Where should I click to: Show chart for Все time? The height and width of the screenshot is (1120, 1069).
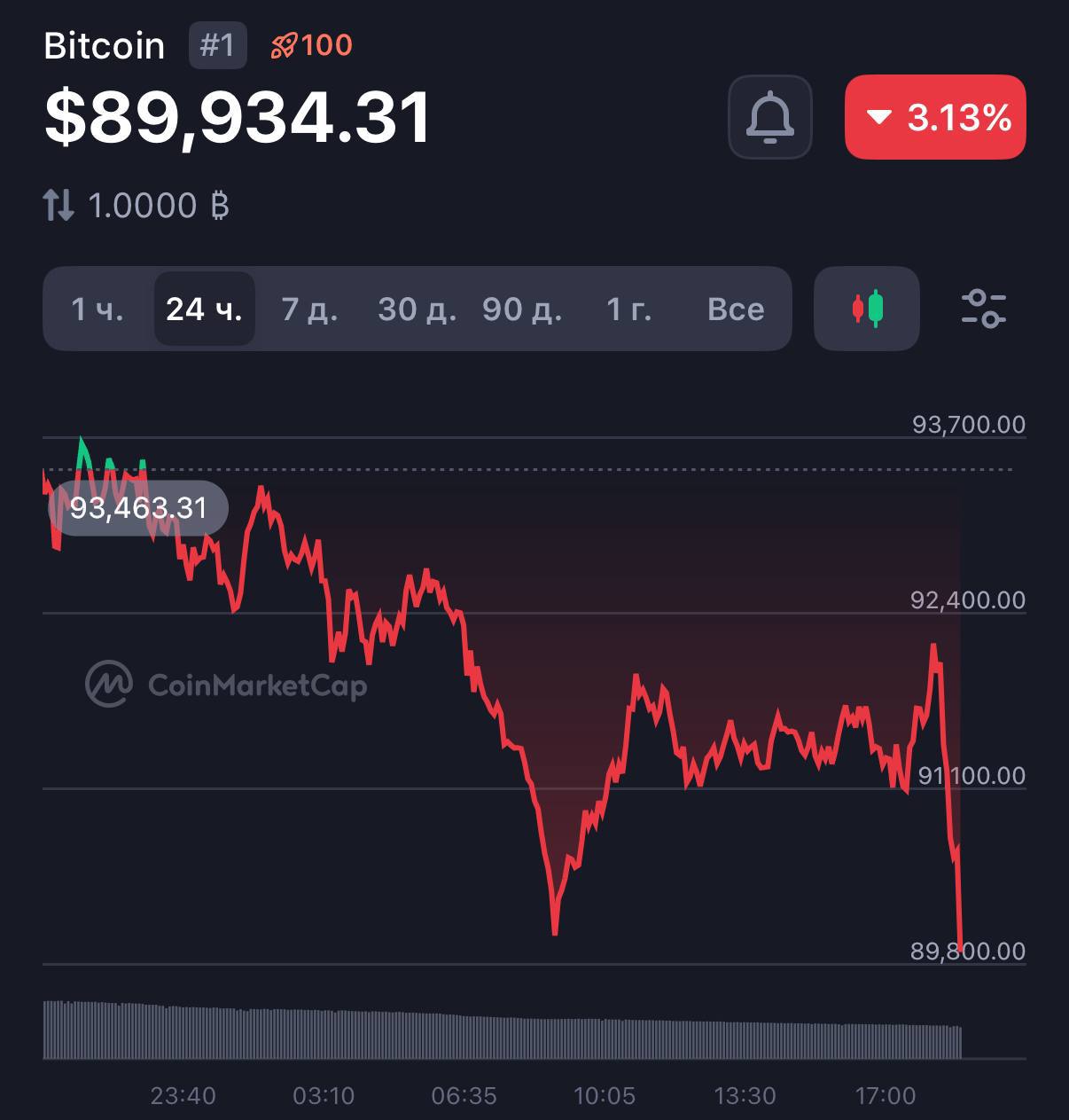[x=736, y=309]
